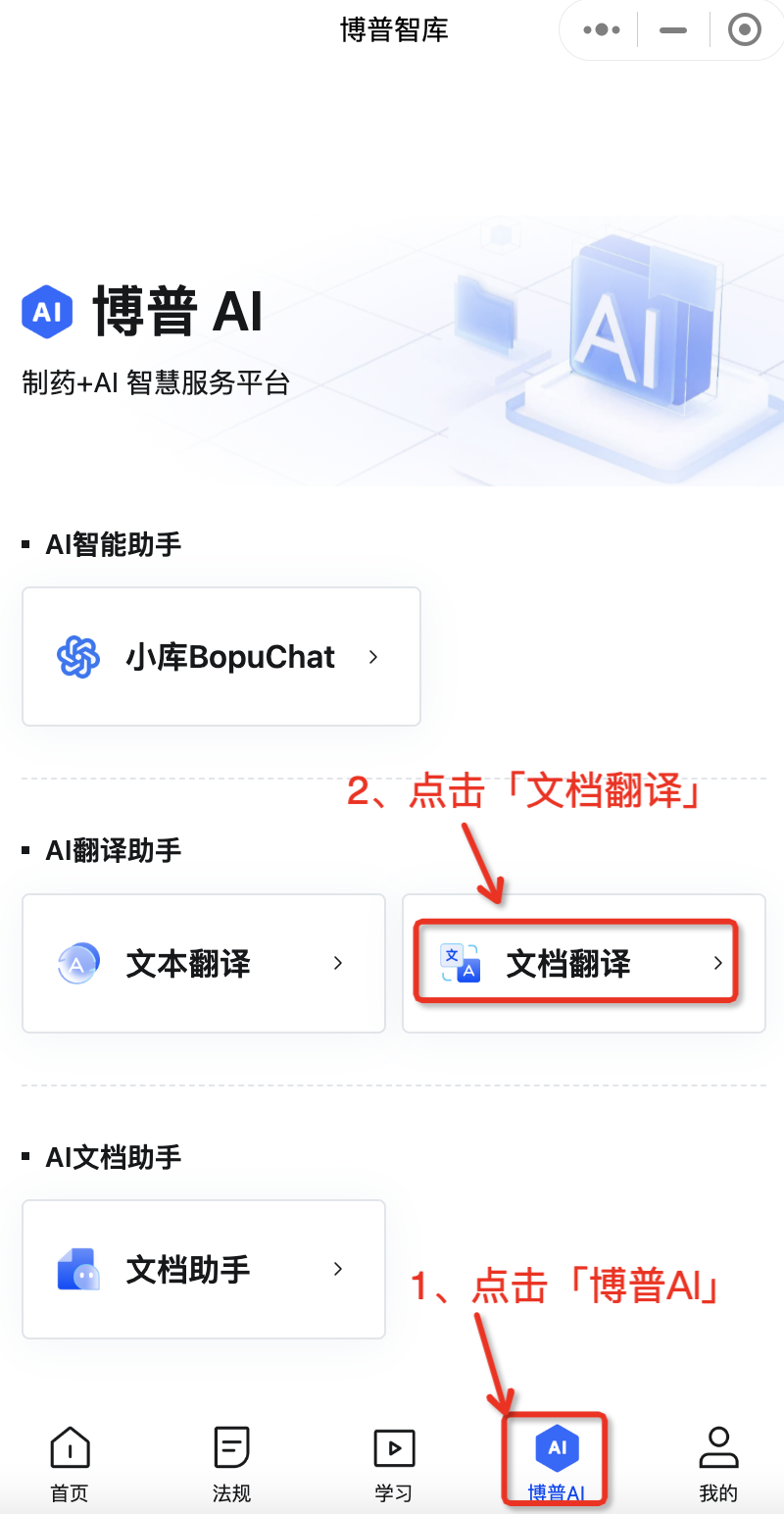
Task: Close the mini program via circle icon
Action: pyautogui.click(x=745, y=30)
